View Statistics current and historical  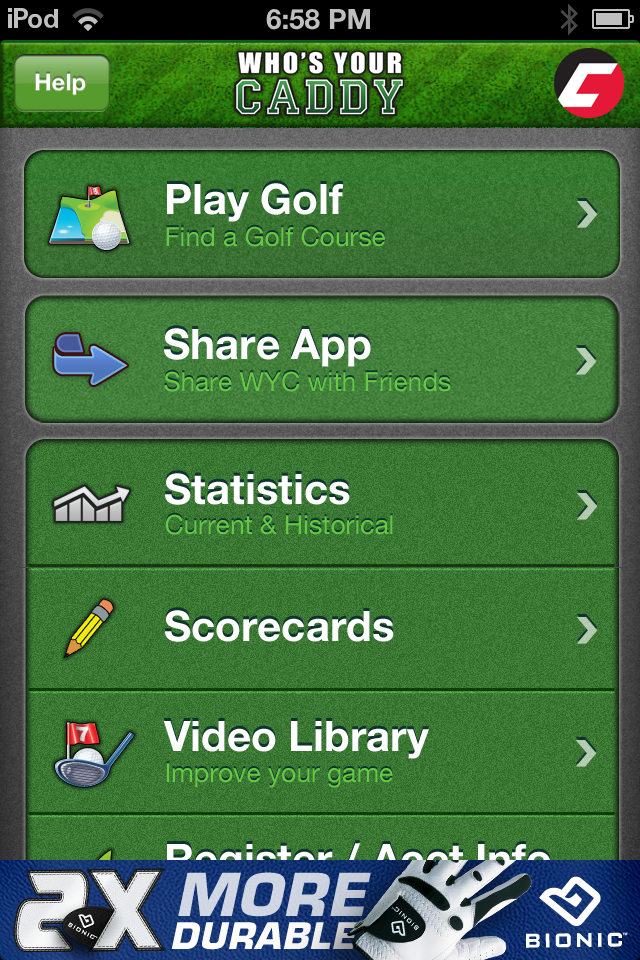322,505
